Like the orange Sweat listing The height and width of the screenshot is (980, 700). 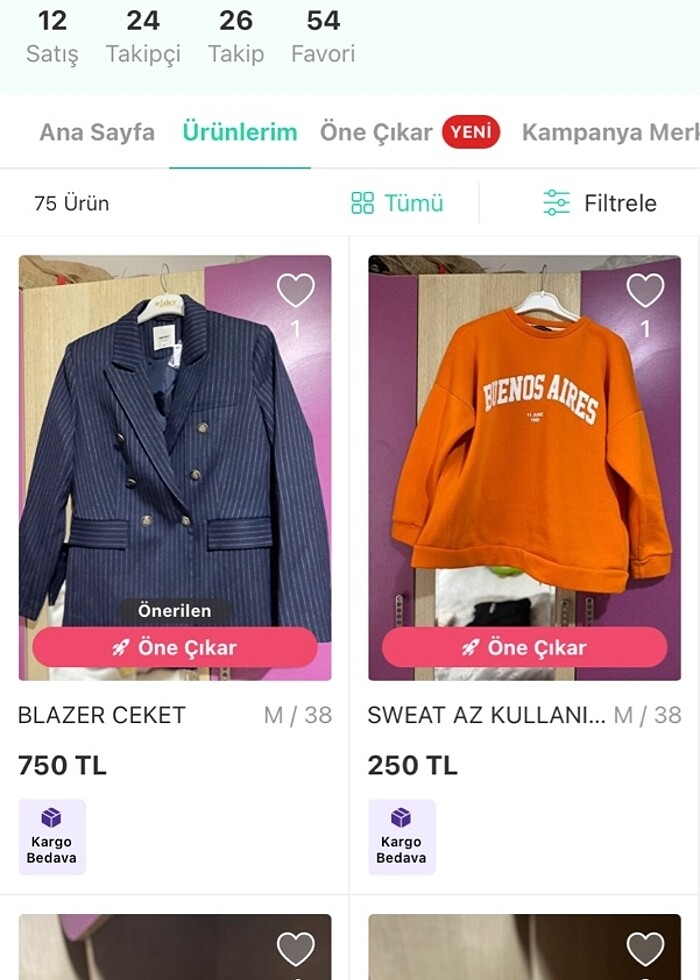click(x=645, y=290)
